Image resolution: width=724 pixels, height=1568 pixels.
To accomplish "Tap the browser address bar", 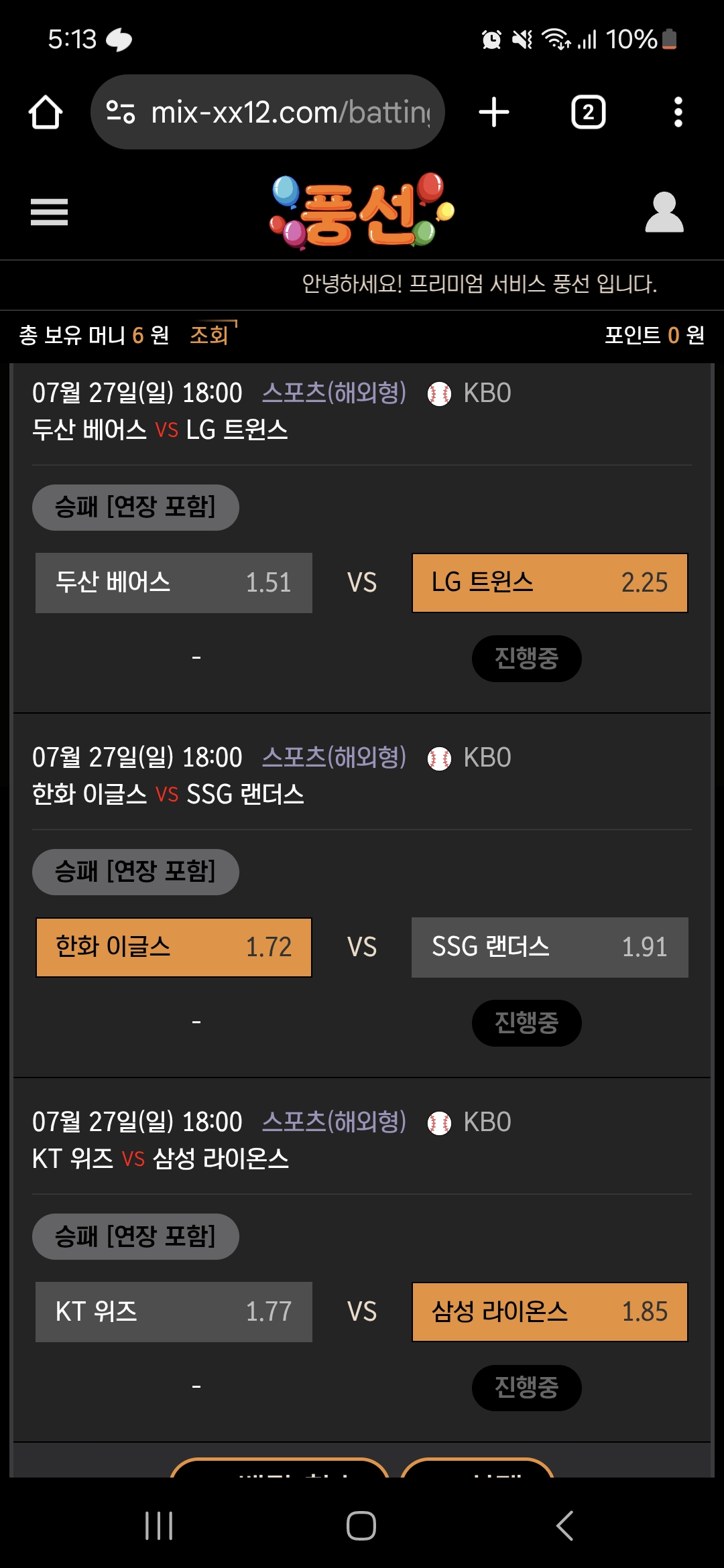I will [x=267, y=112].
